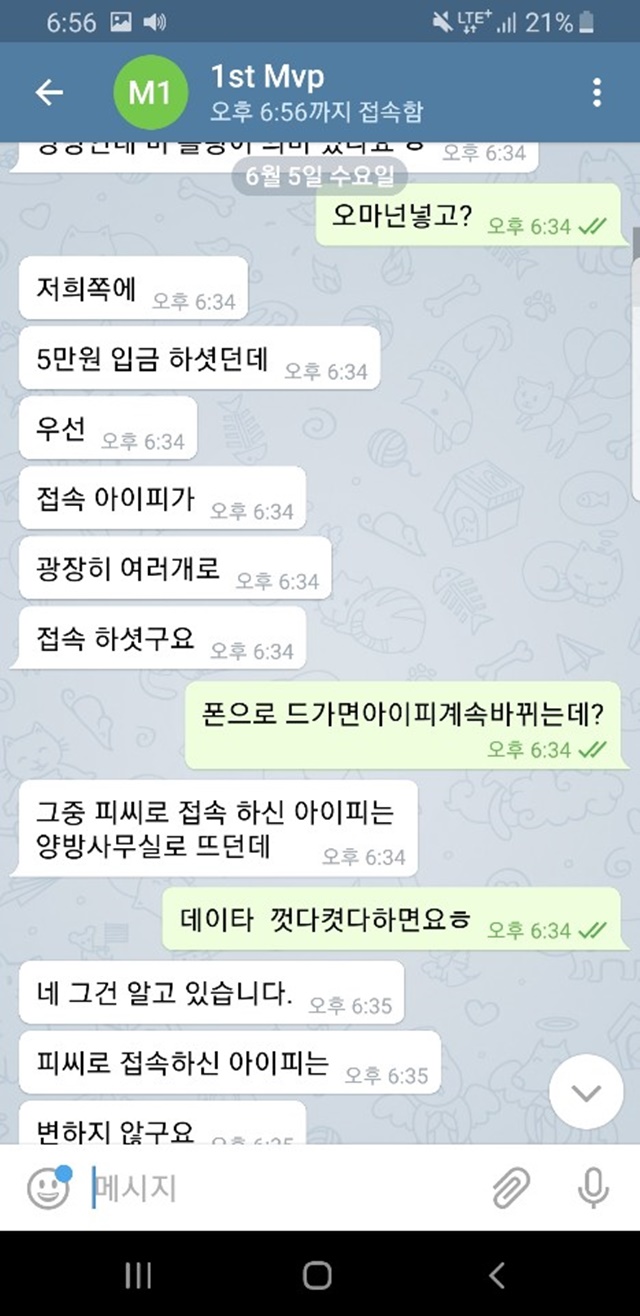Go back using the header arrow
This screenshot has height=1316, width=640.
pos(49,93)
